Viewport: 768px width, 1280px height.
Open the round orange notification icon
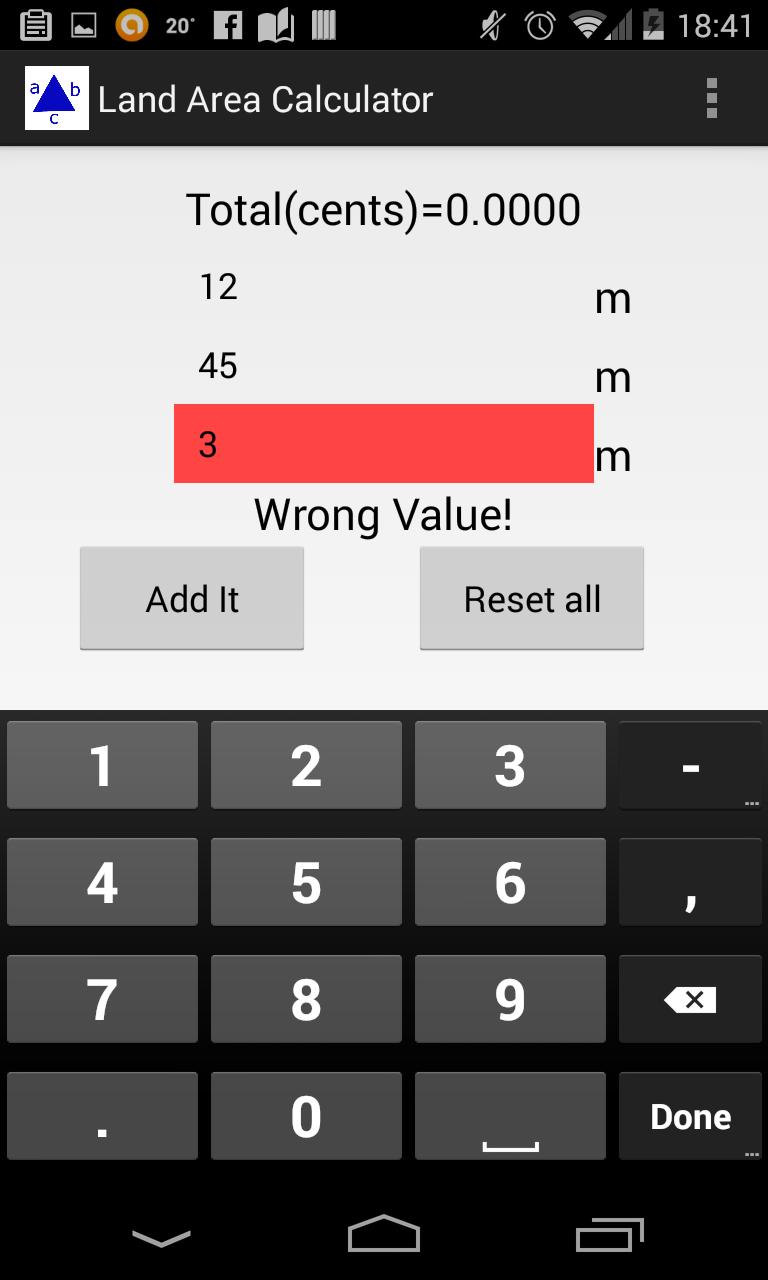[x=130, y=24]
